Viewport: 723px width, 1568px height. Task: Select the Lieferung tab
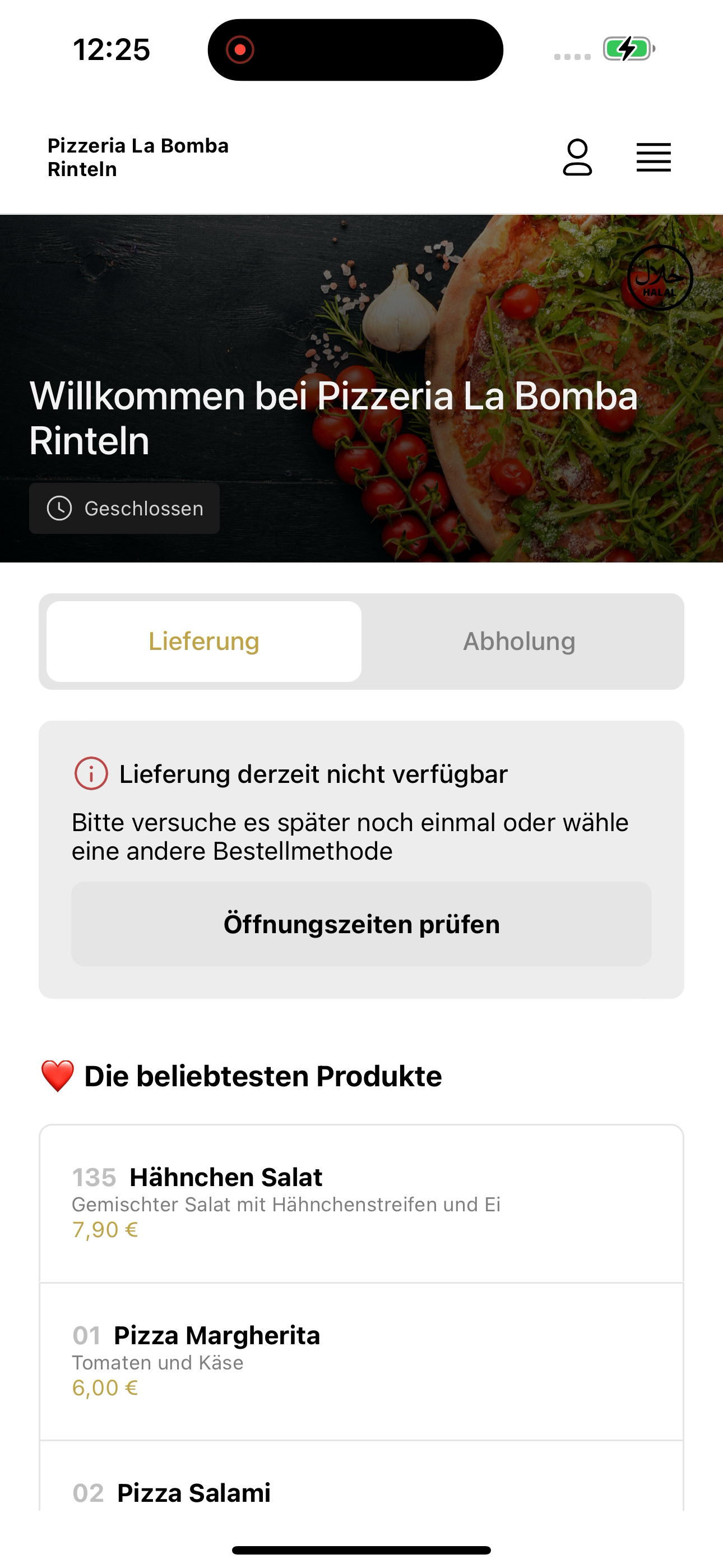click(x=204, y=642)
